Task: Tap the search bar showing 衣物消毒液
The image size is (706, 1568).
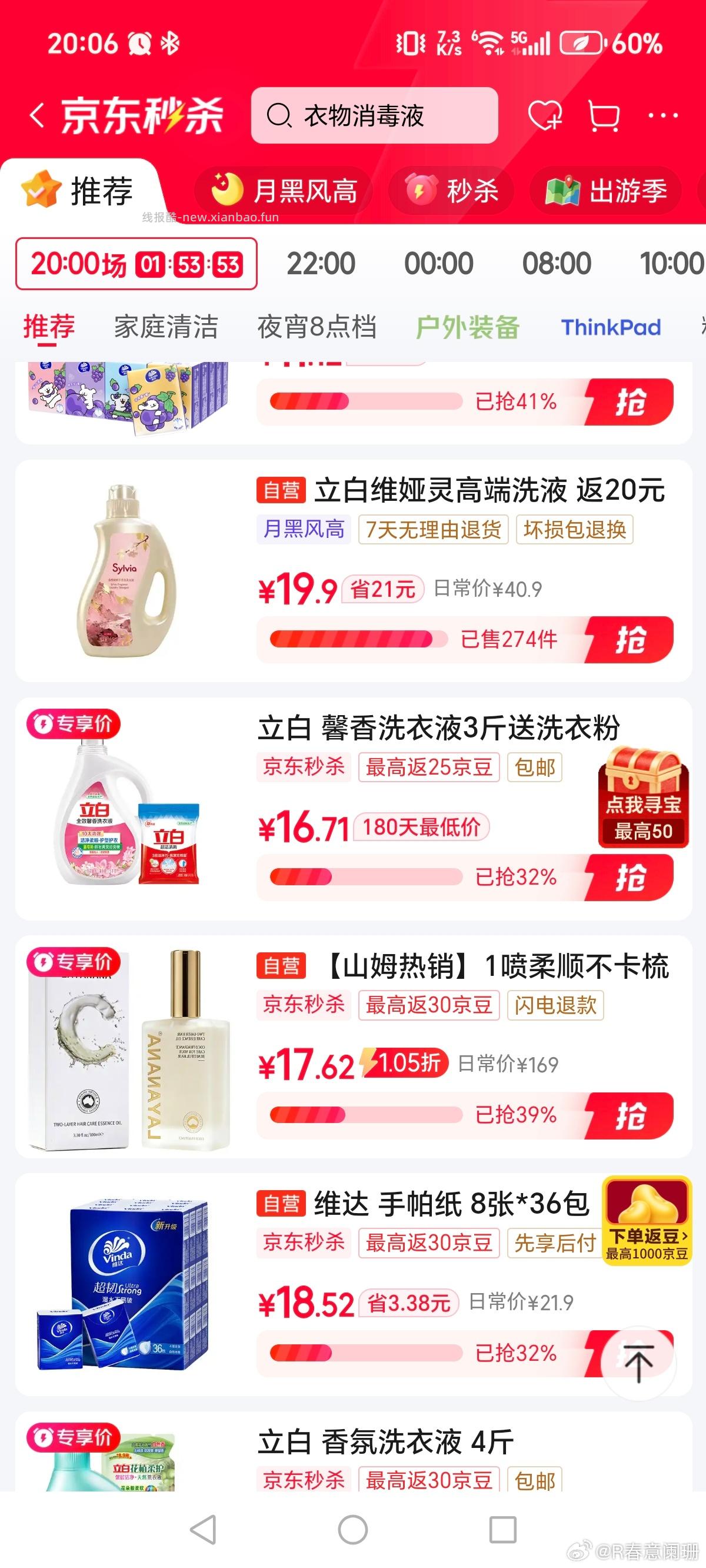Action: [x=376, y=115]
